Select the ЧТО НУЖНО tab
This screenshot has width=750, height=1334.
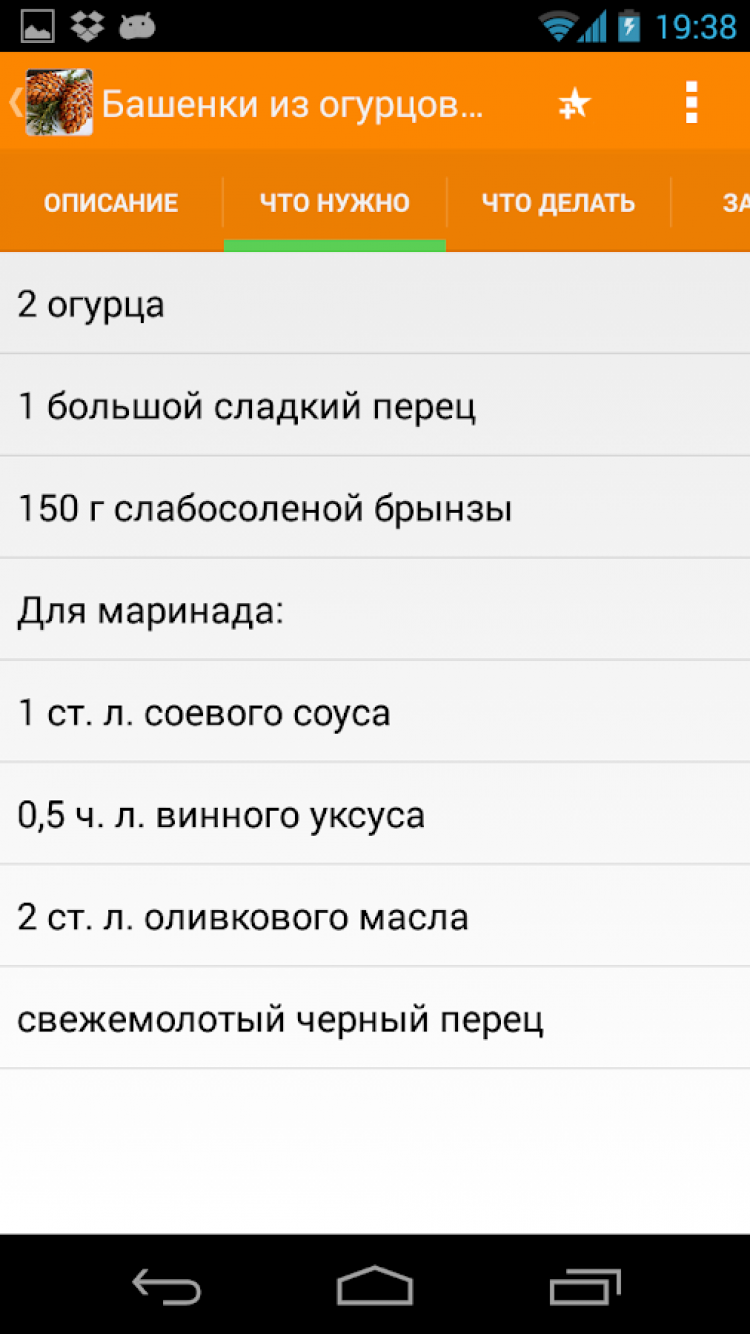click(x=335, y=203)
